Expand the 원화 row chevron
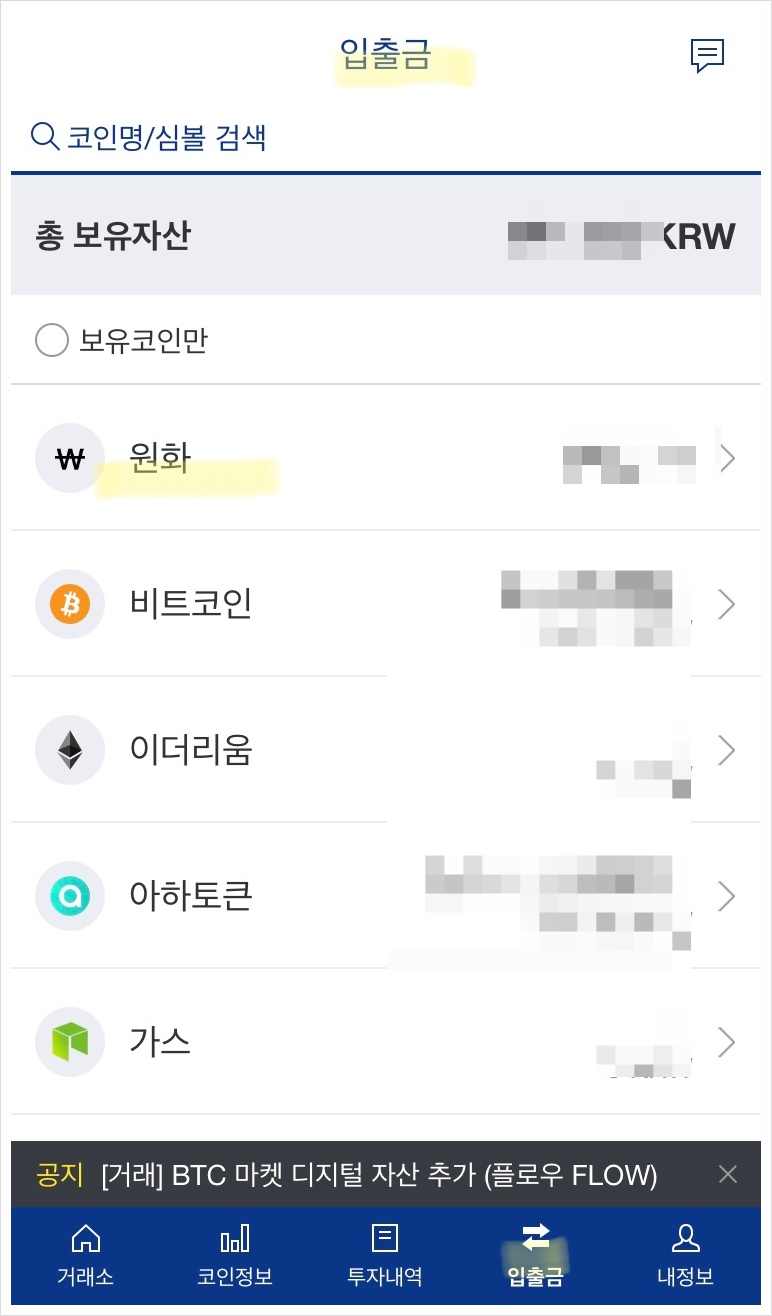Image resolution: width=772 pixels, height=1316 pixels. point(726,458)
